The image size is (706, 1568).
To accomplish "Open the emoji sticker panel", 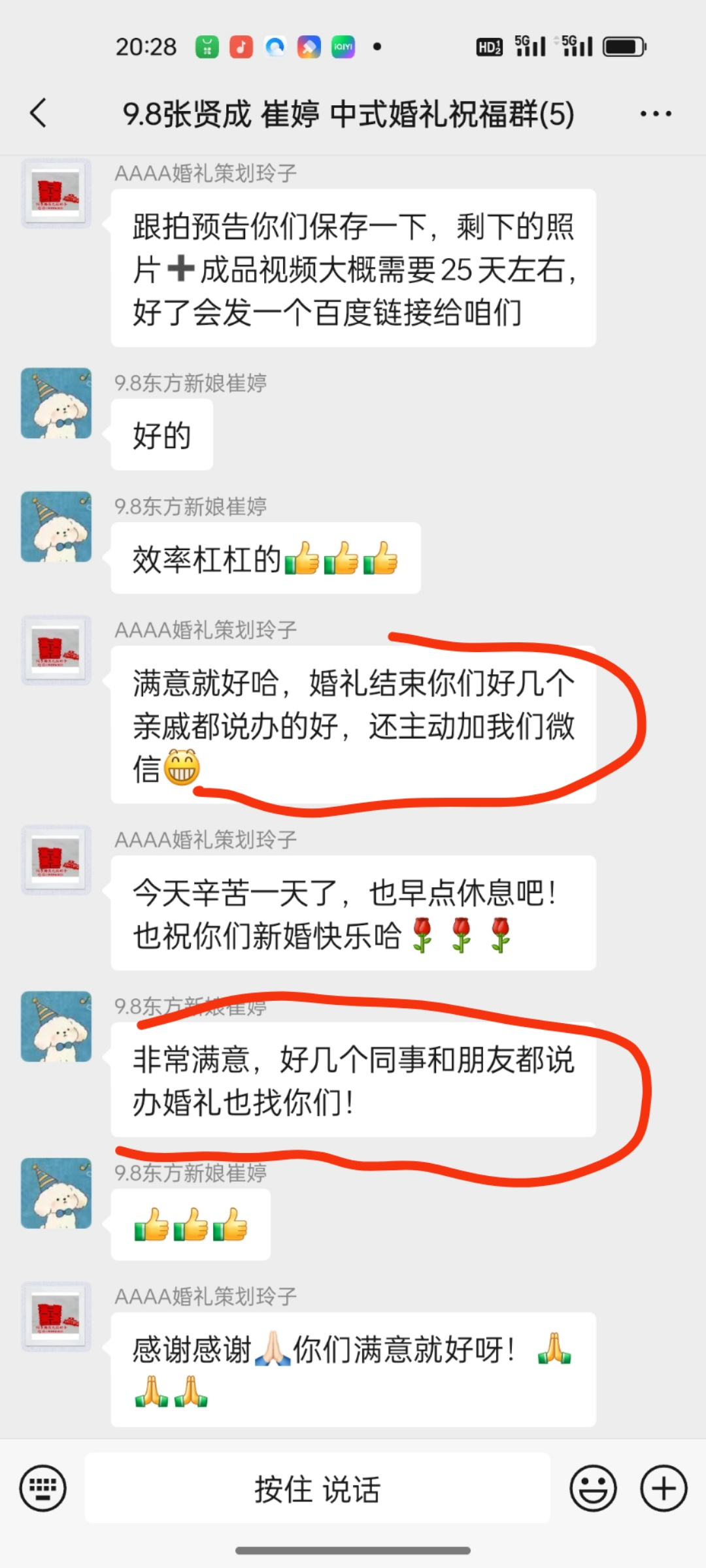I will click(593, 1488).
